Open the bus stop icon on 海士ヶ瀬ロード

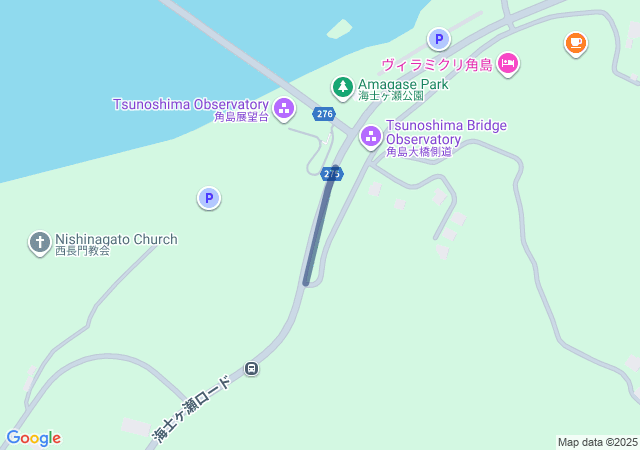click(252, 368)
